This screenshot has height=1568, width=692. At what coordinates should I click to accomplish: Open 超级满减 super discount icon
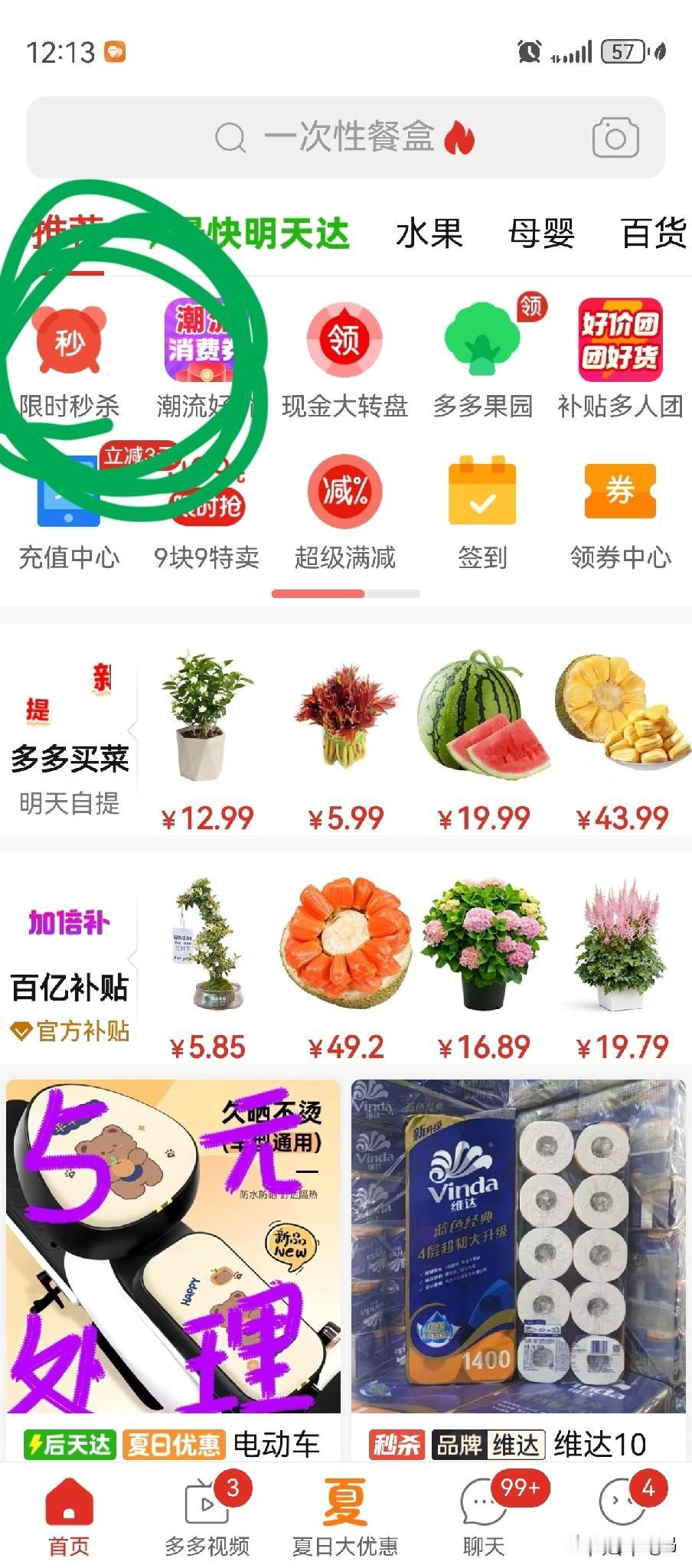pyautogui.click(x=344, y=494)
